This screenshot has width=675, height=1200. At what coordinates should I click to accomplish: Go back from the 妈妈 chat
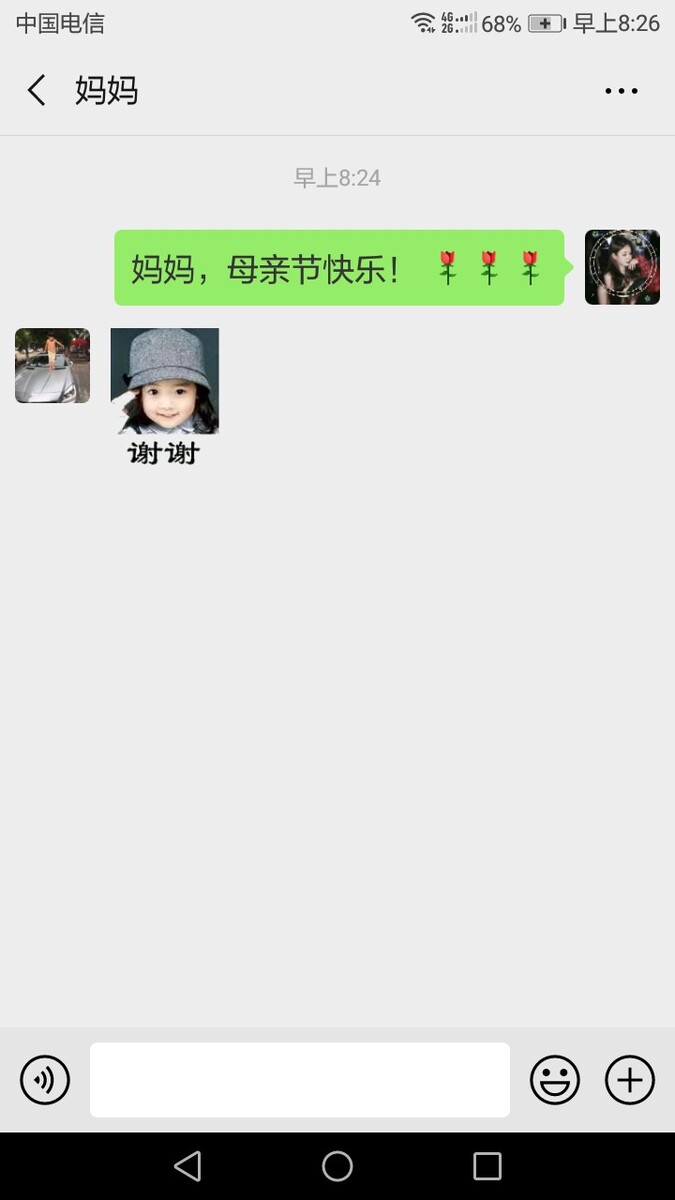coord(36,91)
